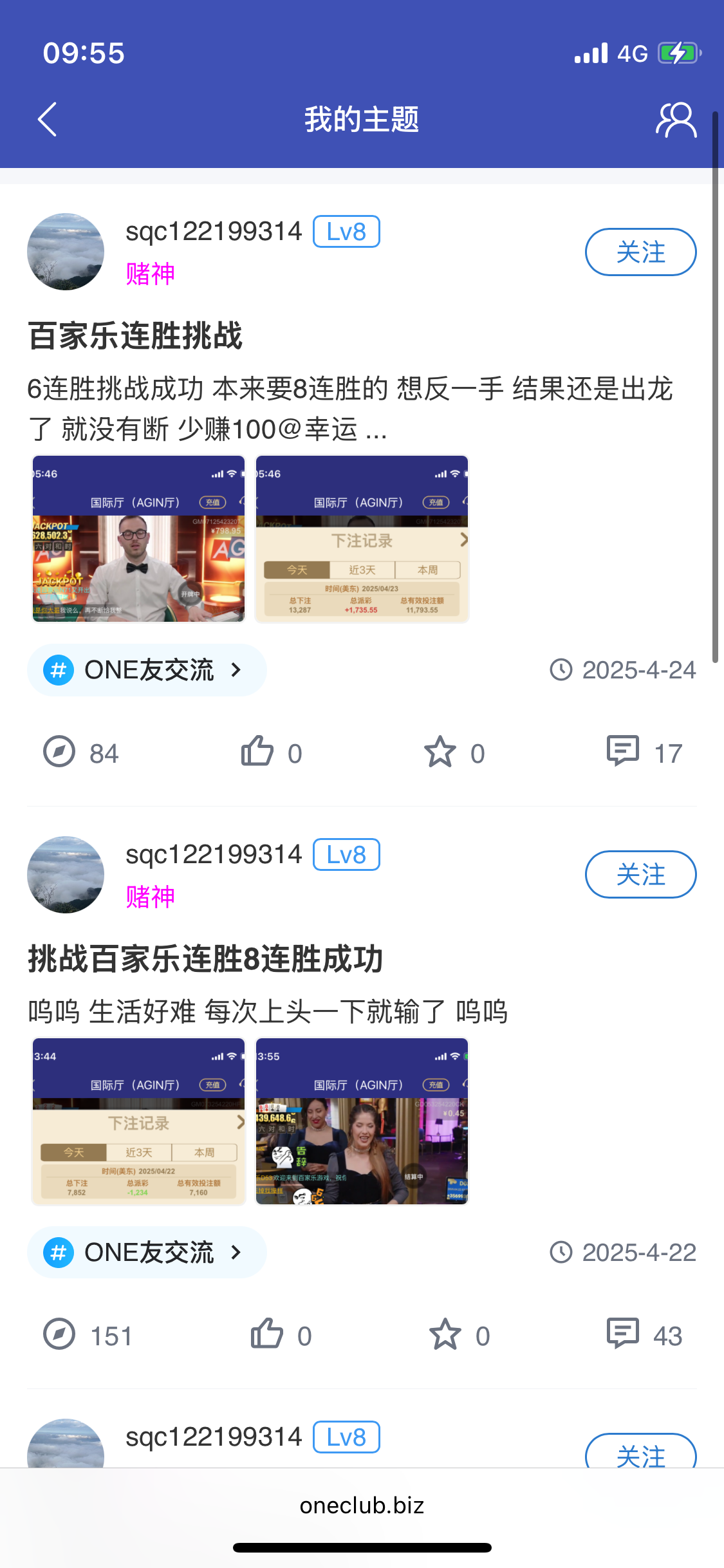Open ONE友交流 topic chip dated 2025-4-24
Image resolution: width=724 pixels, height=1568 pixels.
pyautogui.click(x=147, y=670)
